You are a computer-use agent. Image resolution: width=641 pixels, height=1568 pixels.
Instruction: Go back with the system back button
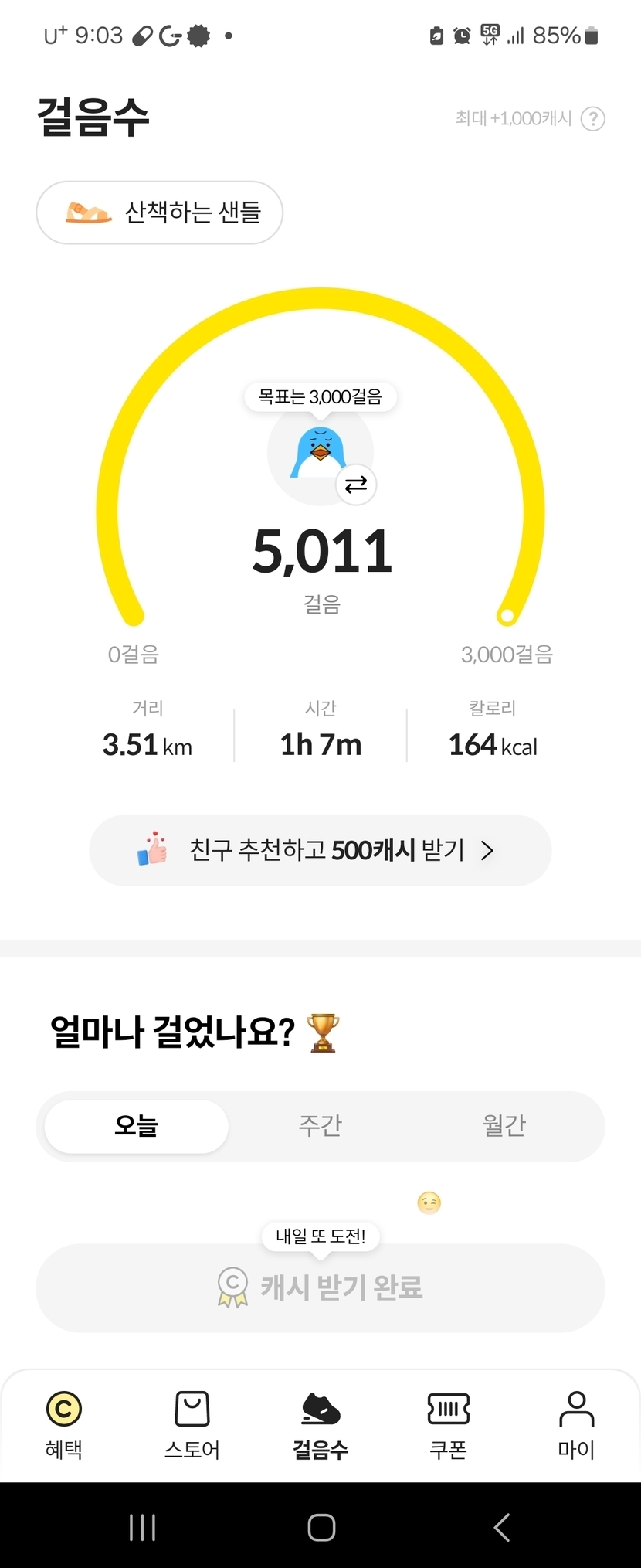pos(502,1527)
